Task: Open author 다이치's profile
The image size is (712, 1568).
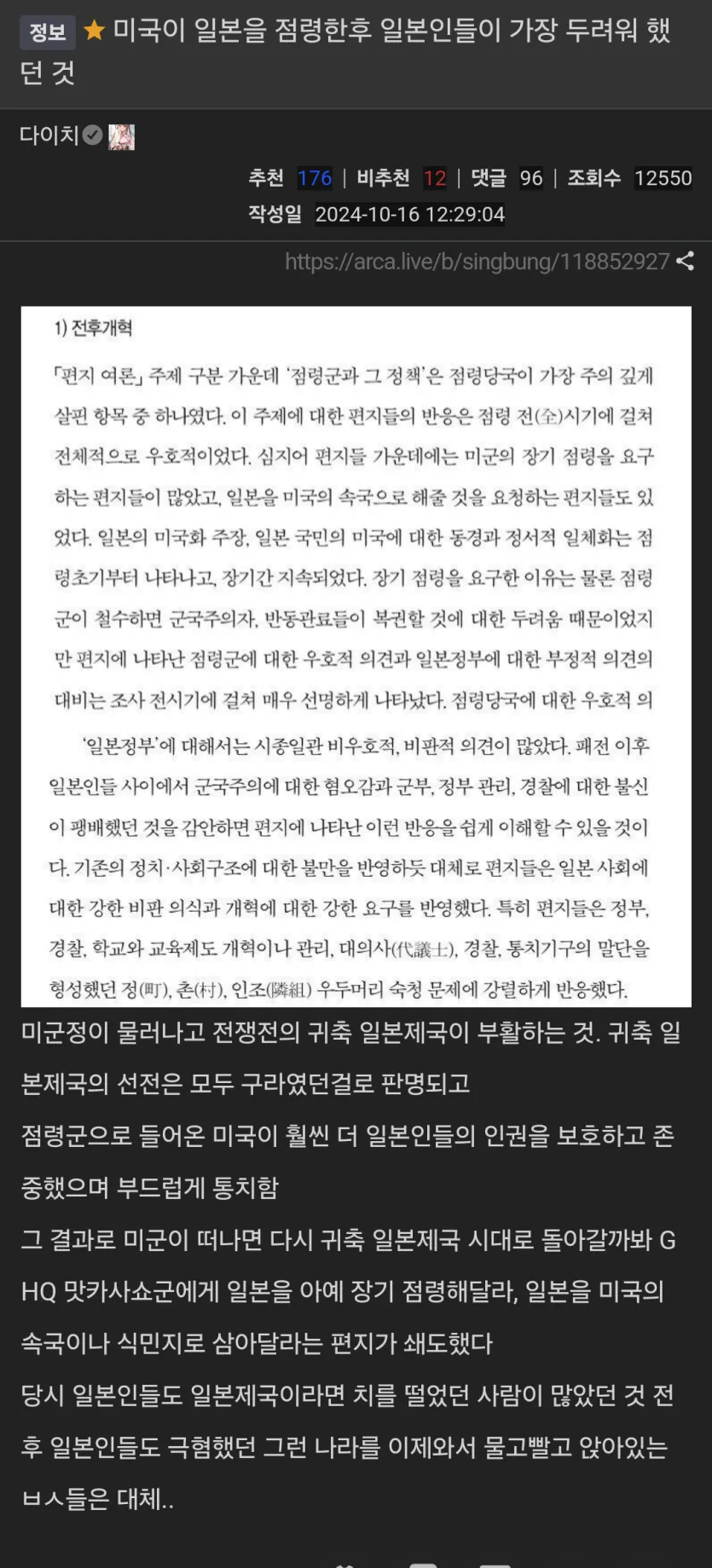Action: click(x=49, y=135)
